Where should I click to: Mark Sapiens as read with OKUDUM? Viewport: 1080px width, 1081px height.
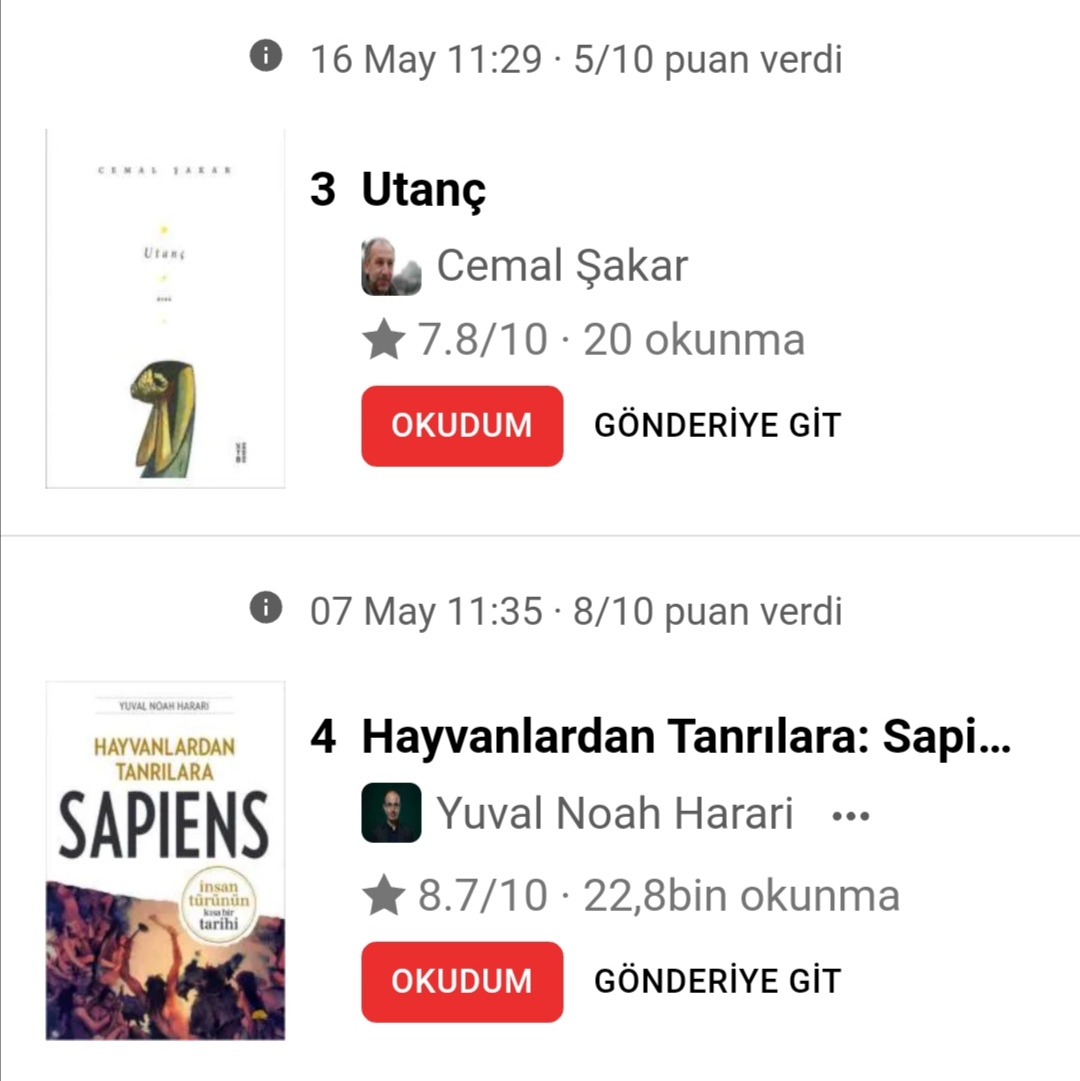pyautogui.click(x=462, y=981)
